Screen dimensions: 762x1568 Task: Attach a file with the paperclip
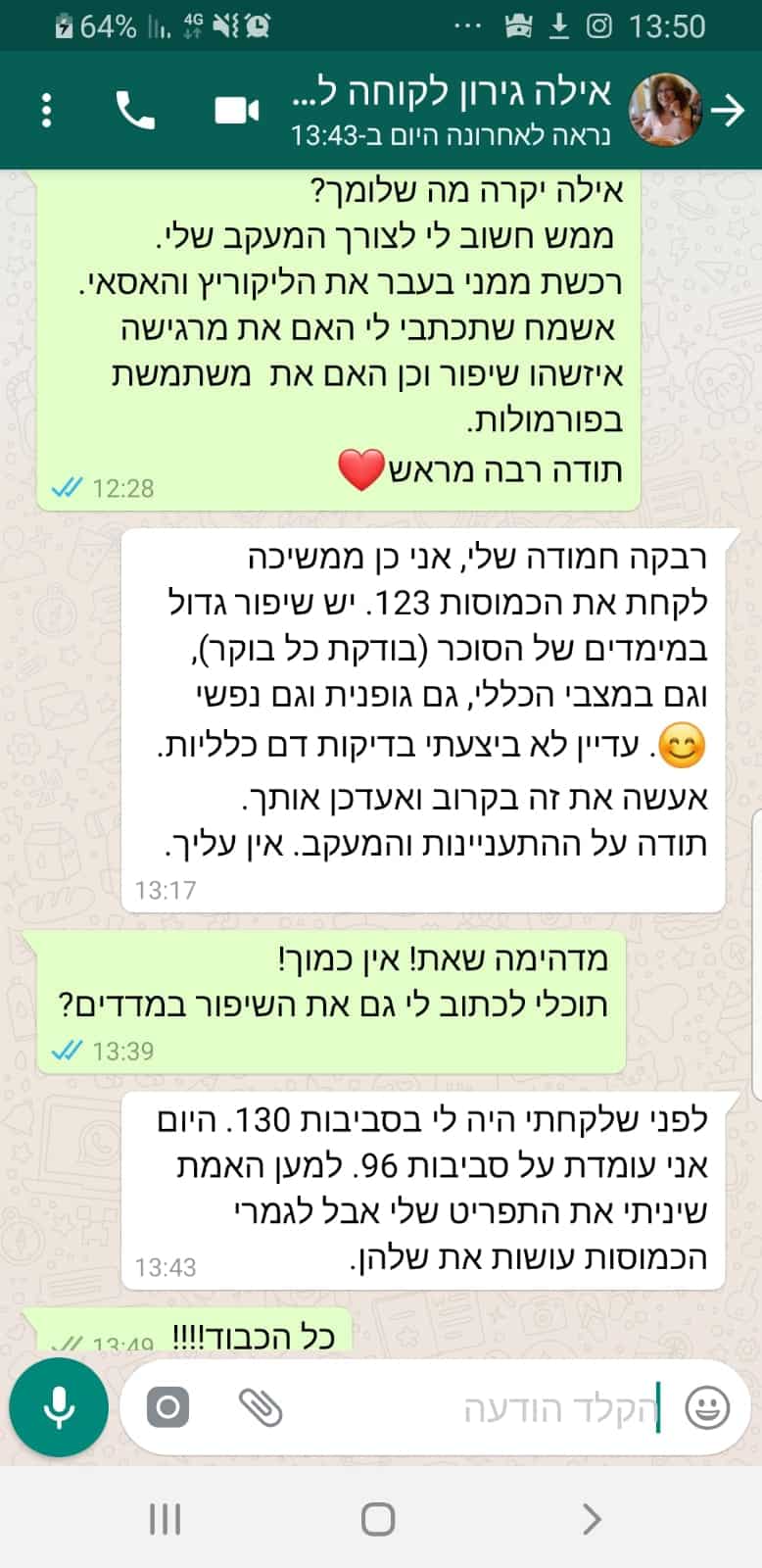point(261,1408)
